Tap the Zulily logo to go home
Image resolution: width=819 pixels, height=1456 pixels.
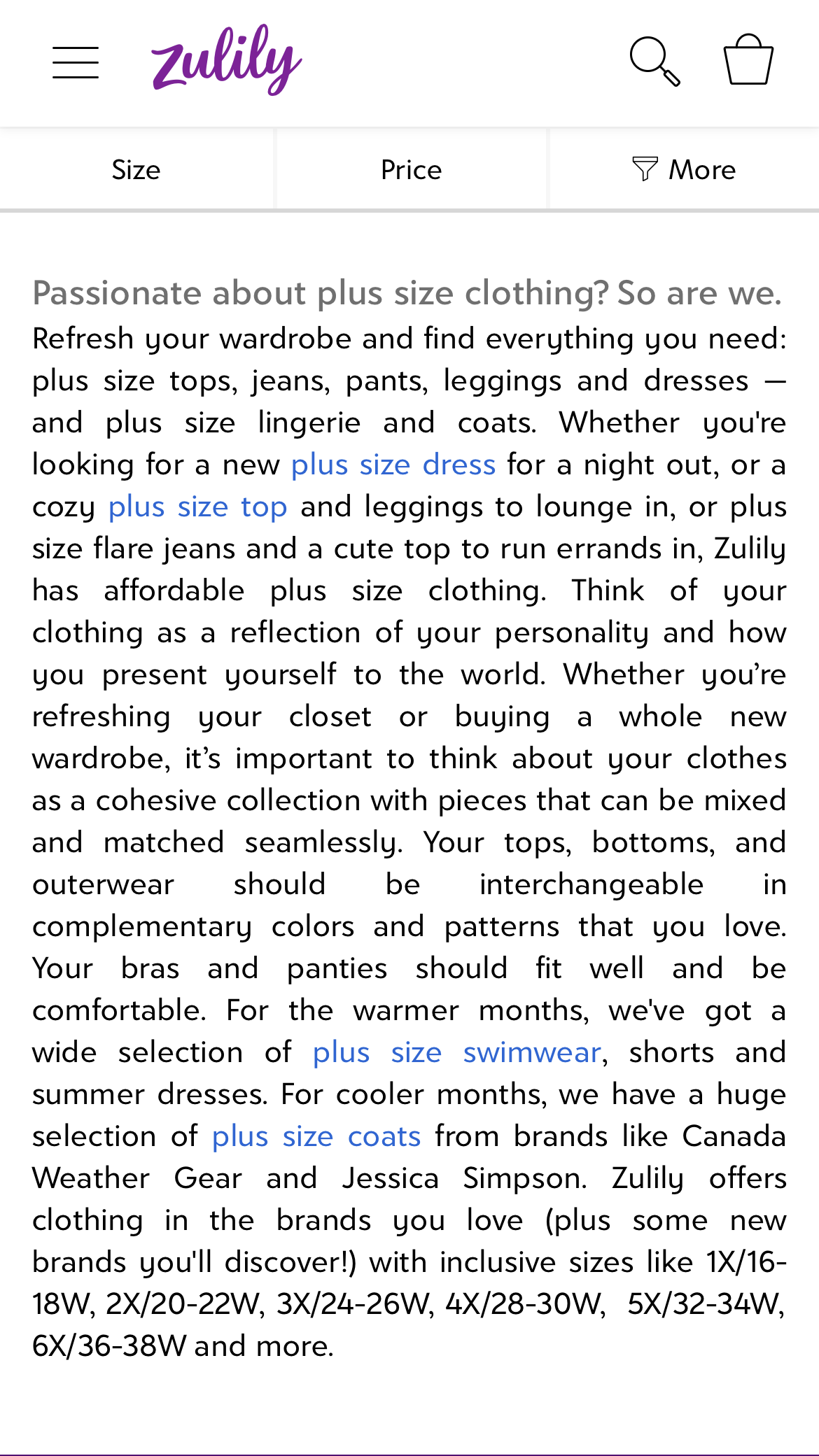pos(226,60)
